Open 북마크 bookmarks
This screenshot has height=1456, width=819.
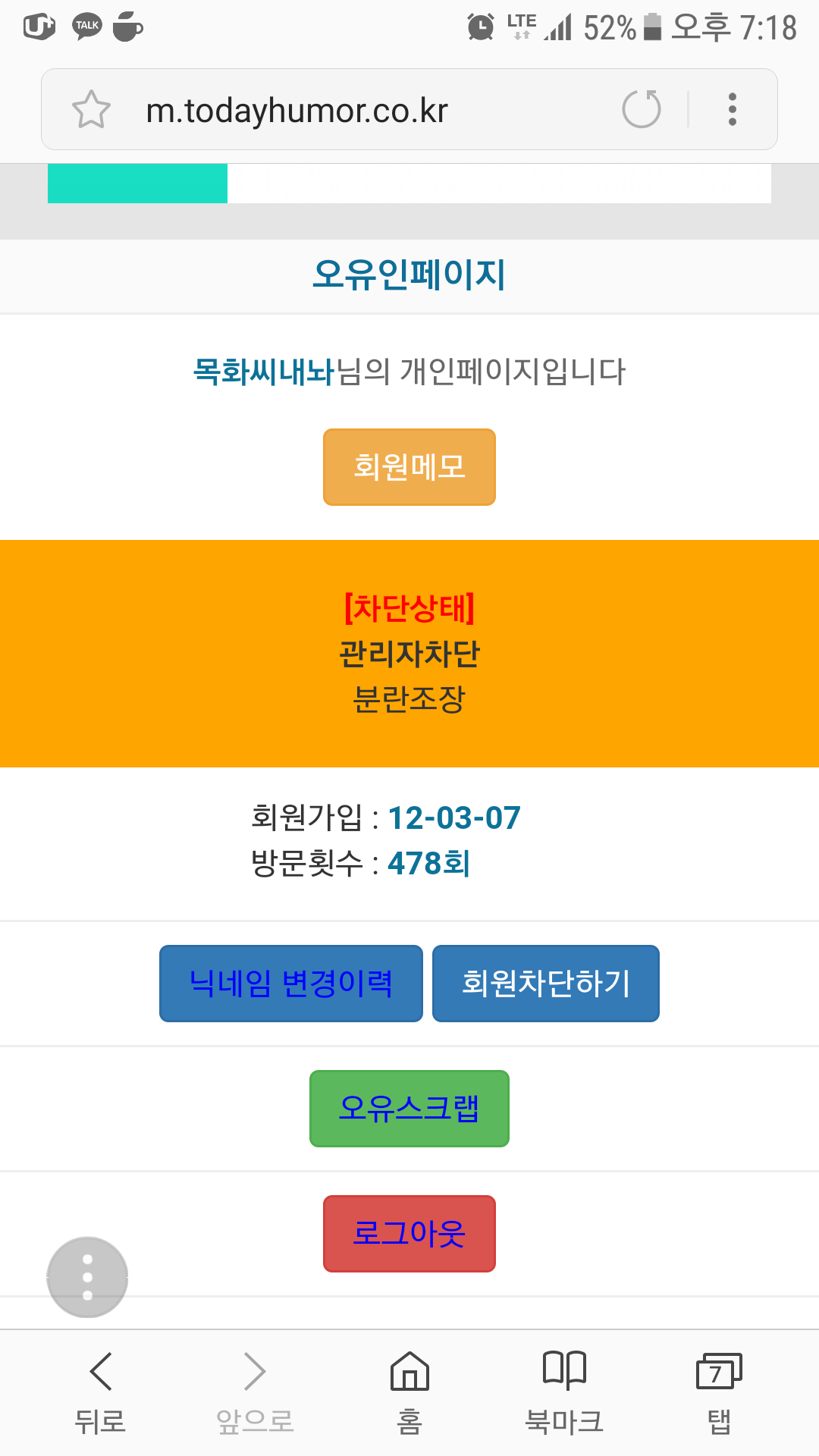564,1392
